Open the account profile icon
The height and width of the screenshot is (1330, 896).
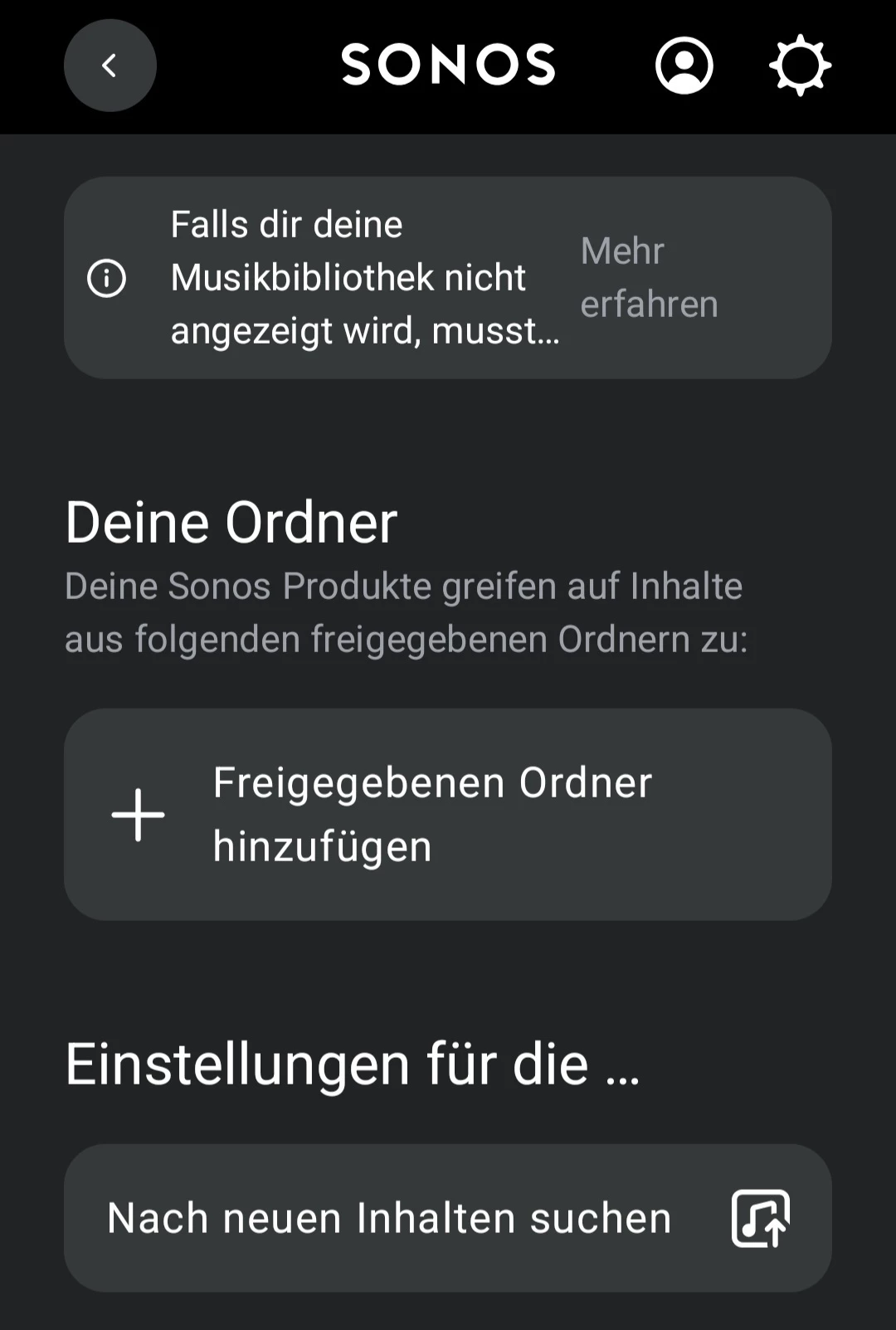pyautogui.click(x=684, y=66)
